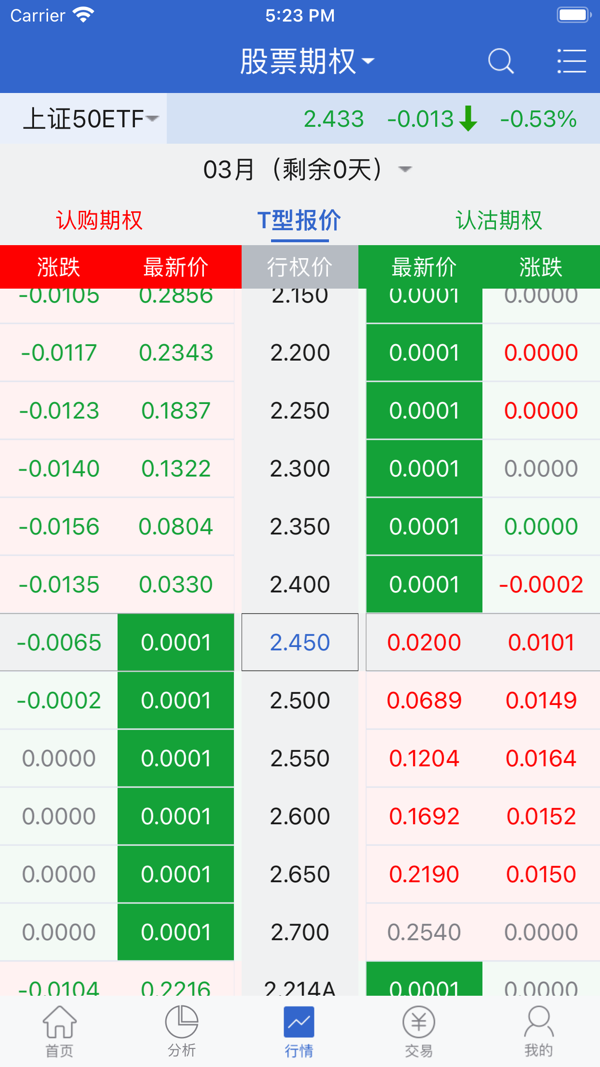
Task: Go to the 首页 home tab
Action: pos(60,1031)
